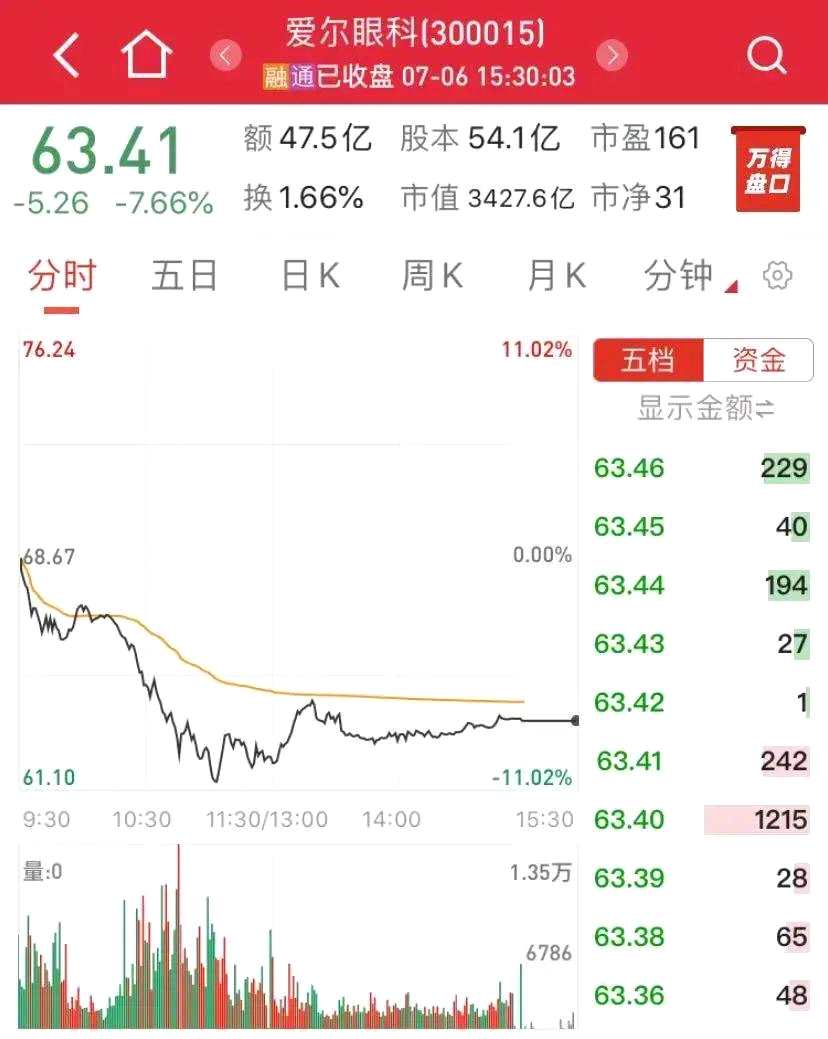Open the home icon in header
This screenshot has height=1039, width=828.
coord(147,54)
